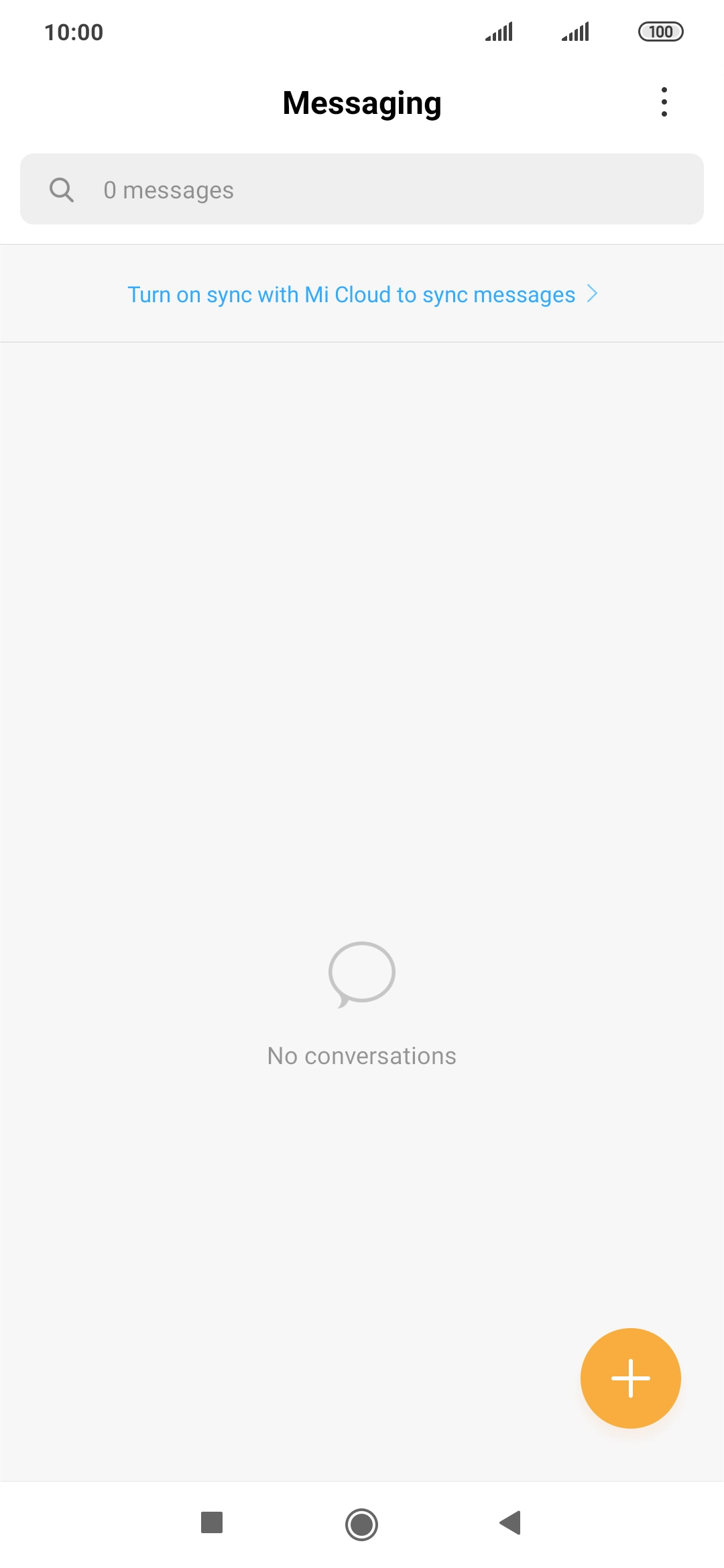Compose a new message with plus button

point(630,1378)
